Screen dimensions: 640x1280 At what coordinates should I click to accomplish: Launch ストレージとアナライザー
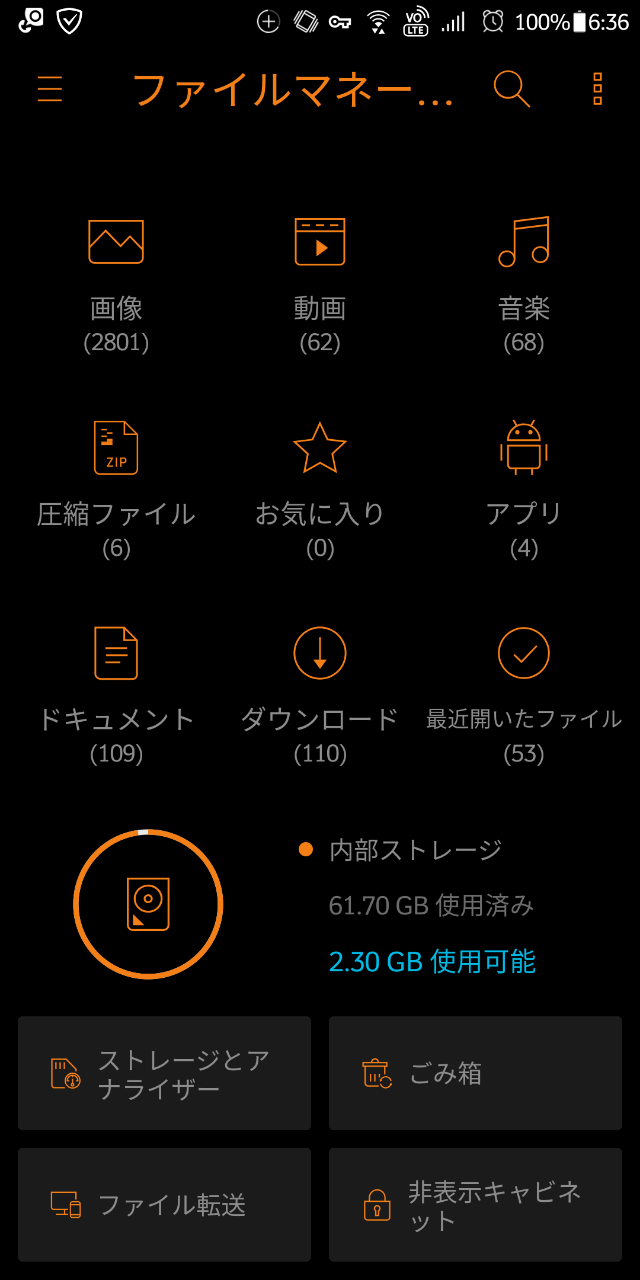click(x=164, y=1073)
